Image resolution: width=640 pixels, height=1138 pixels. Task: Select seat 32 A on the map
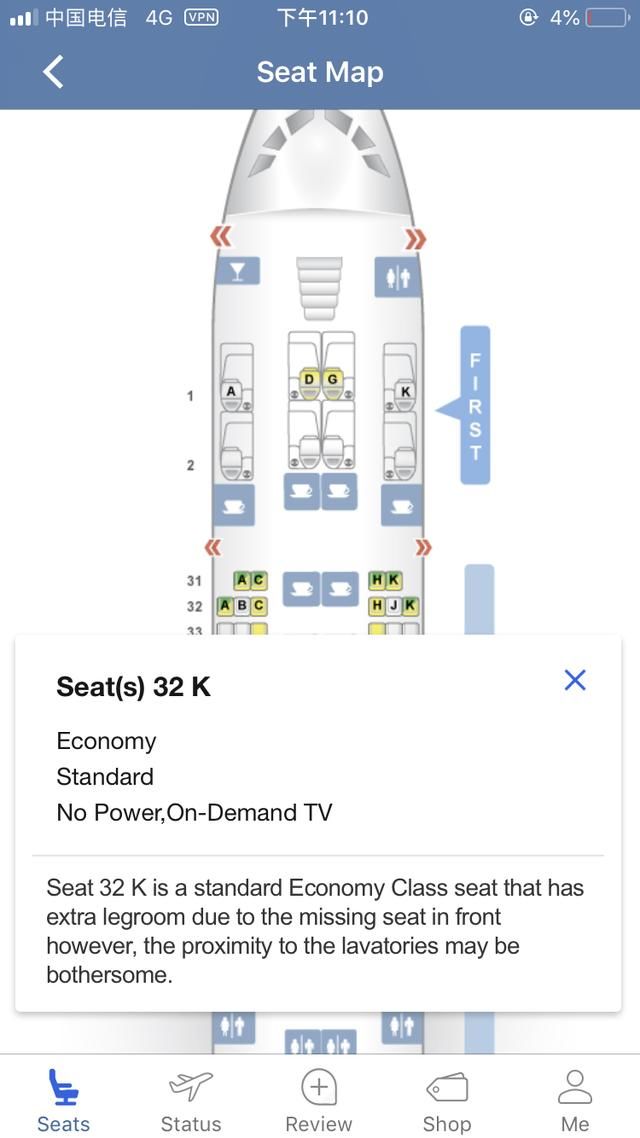226,605
